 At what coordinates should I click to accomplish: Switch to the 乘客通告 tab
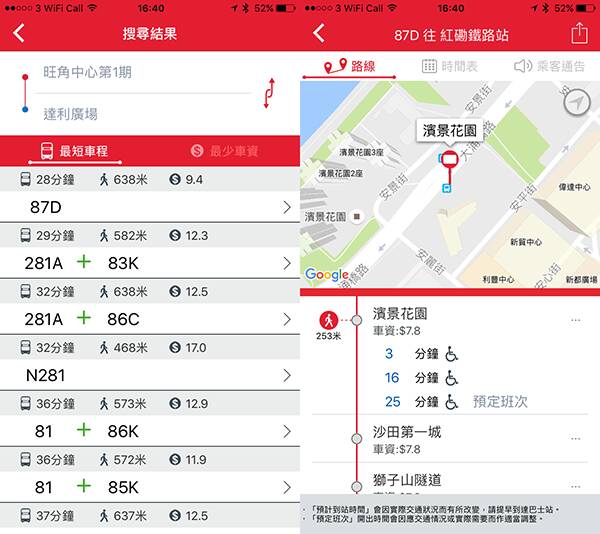pos(549,66)
